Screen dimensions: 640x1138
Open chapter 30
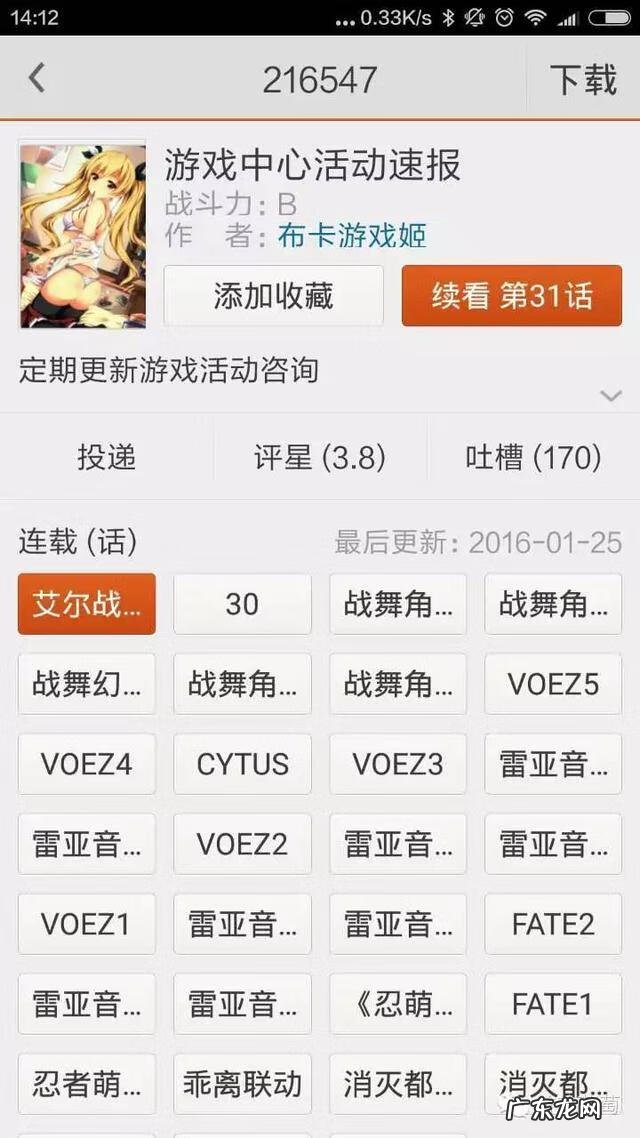(242, 604)
